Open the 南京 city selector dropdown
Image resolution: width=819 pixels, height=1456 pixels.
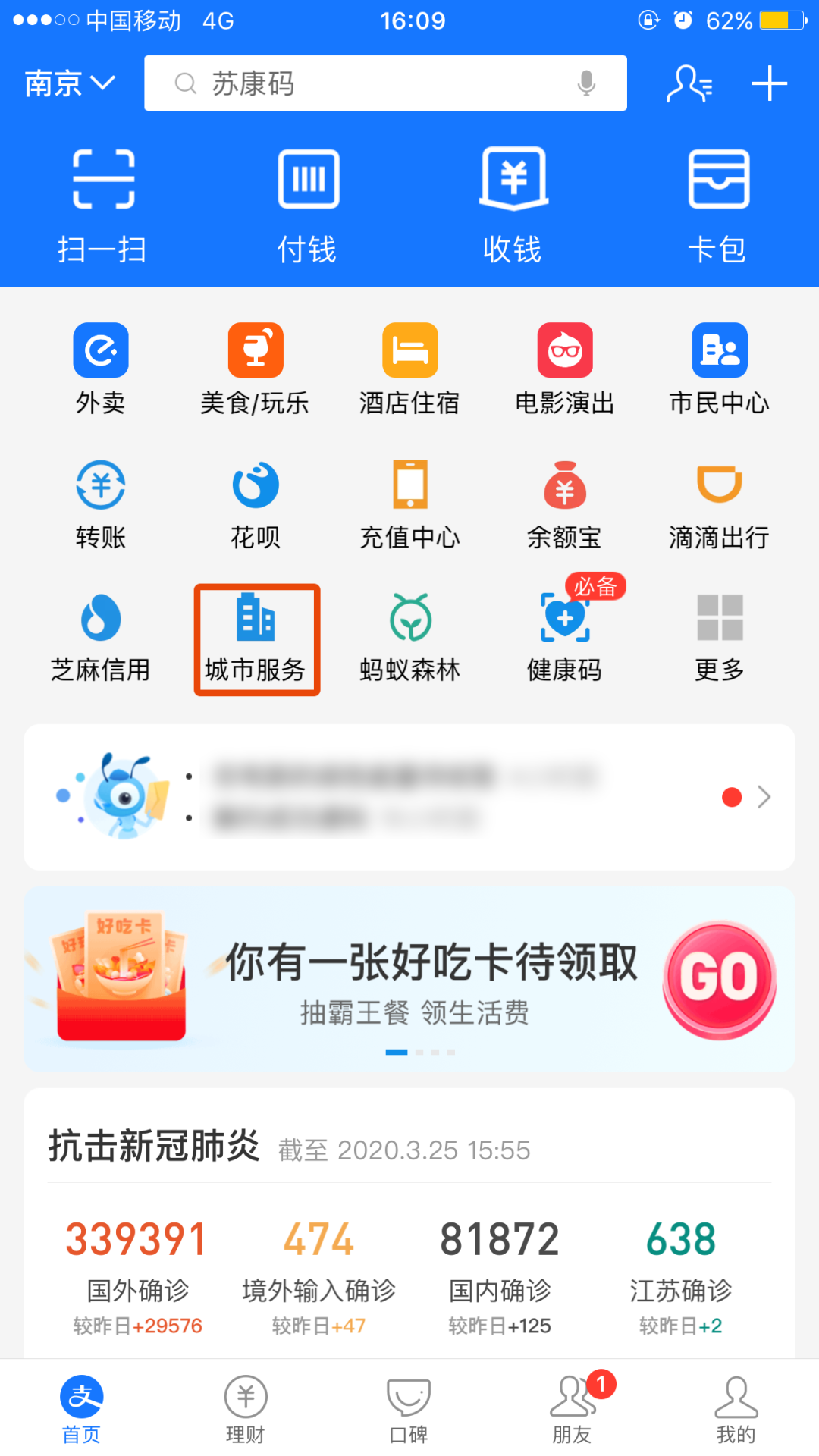[70, 83]
